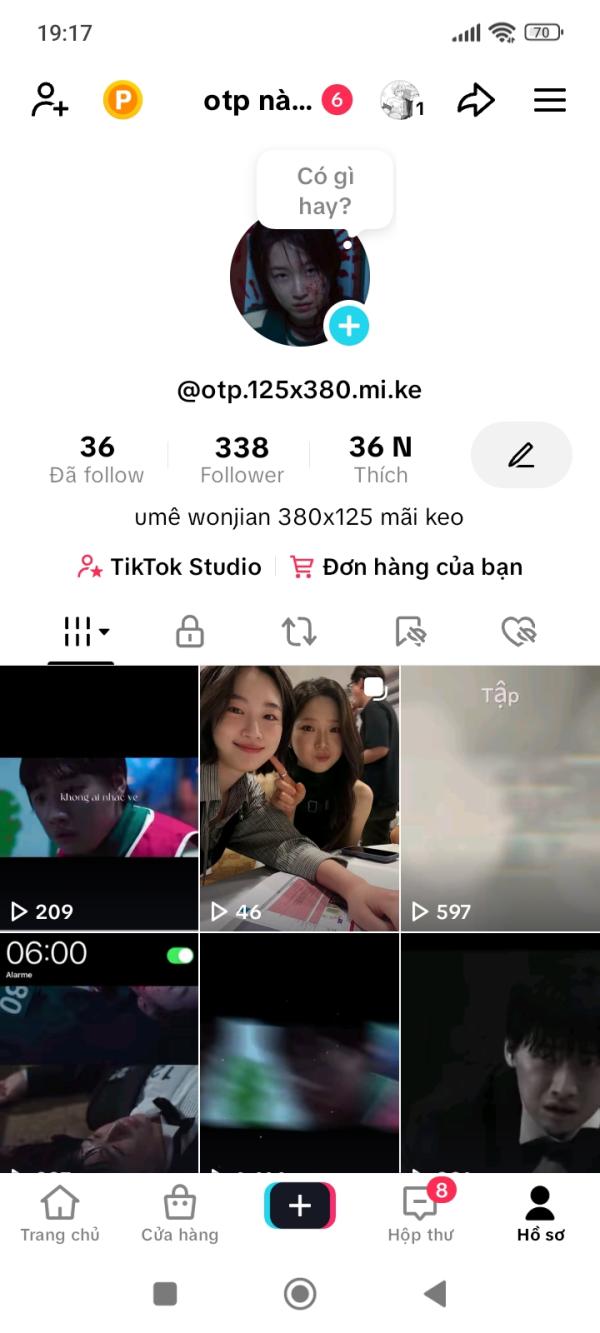This screenshot has width=600, height=1333.
Task: Open the account switcher titled otp nà...
Action: (259, 101)
